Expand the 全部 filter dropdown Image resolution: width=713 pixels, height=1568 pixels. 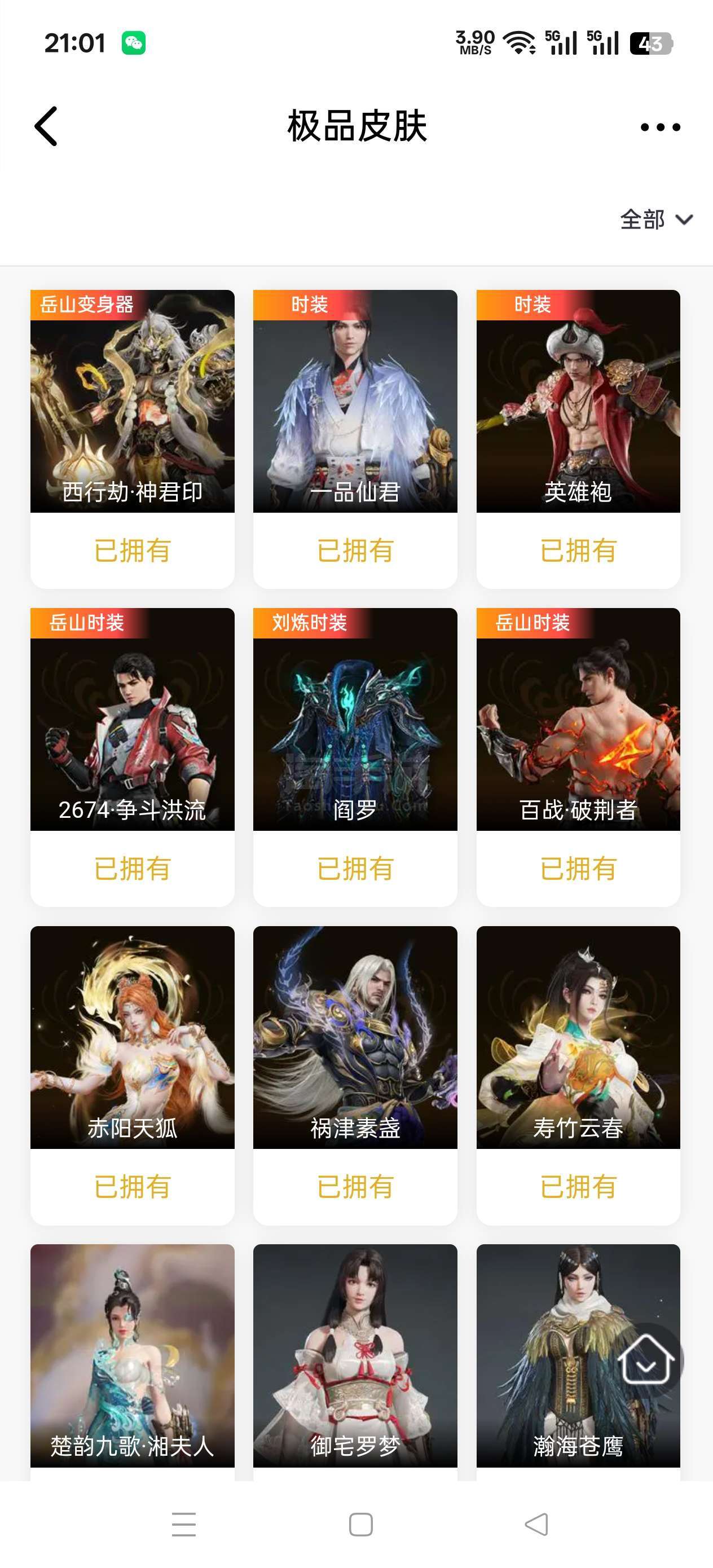655,219
